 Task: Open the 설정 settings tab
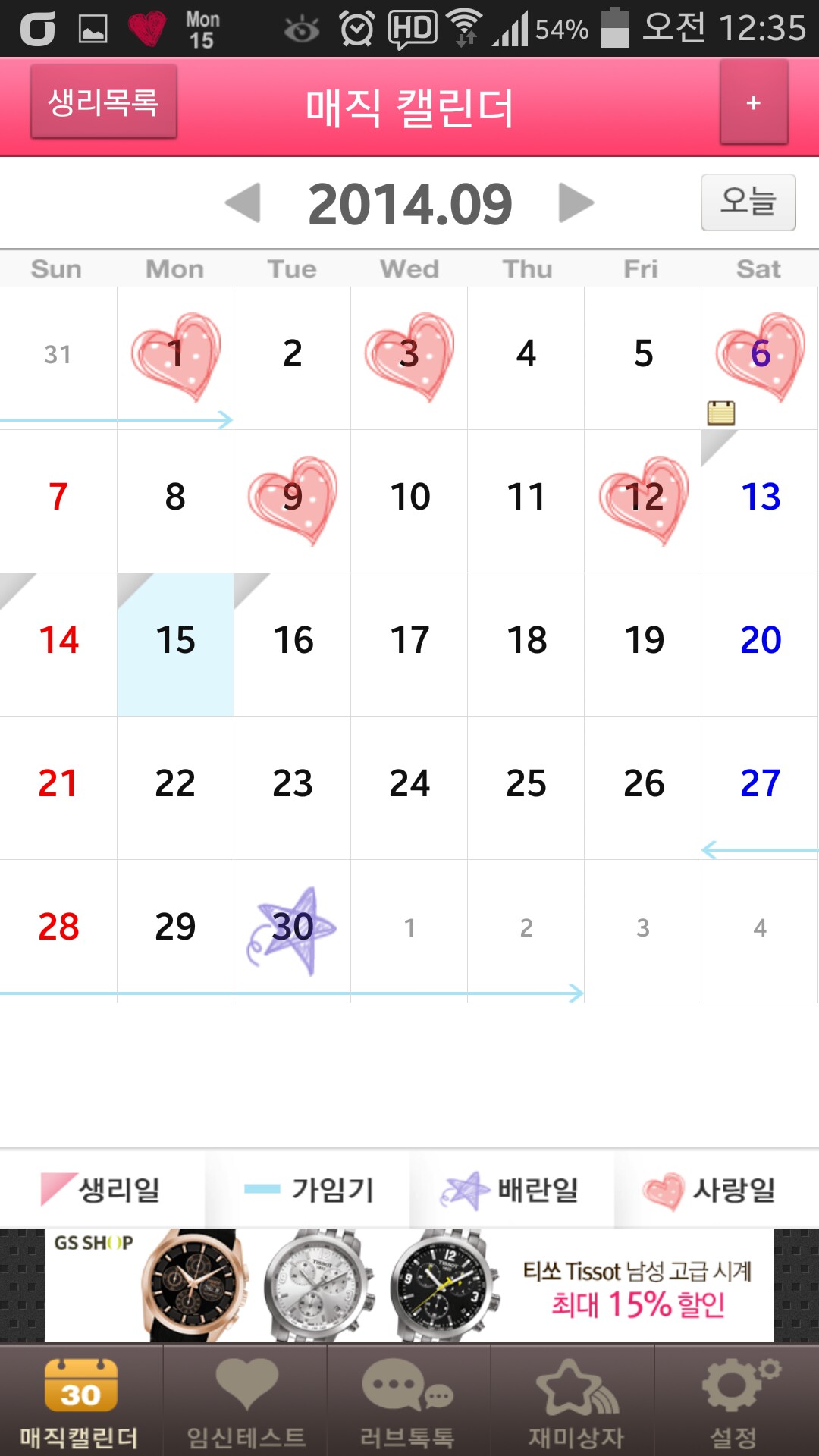coord(736,1401)
